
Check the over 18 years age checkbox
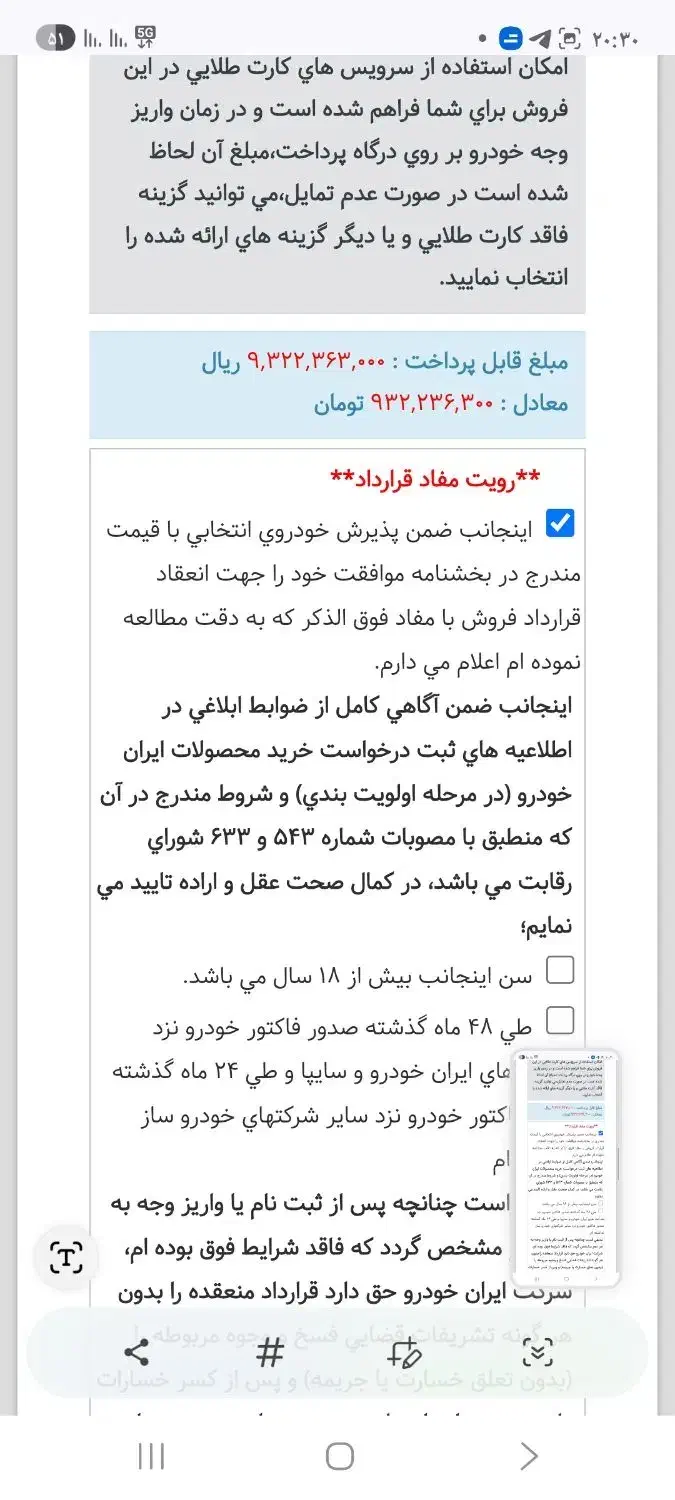(560, 969)
